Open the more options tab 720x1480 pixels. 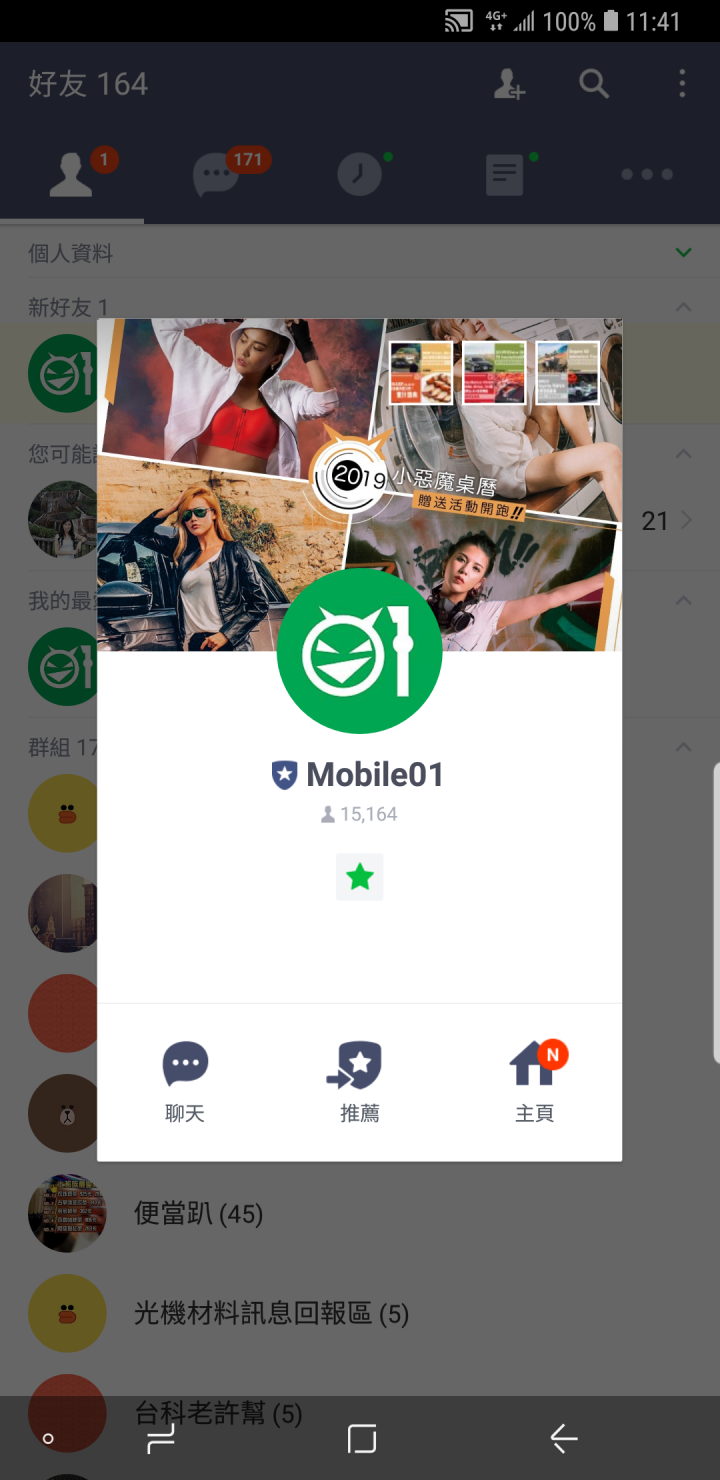(x=647, y=176)
